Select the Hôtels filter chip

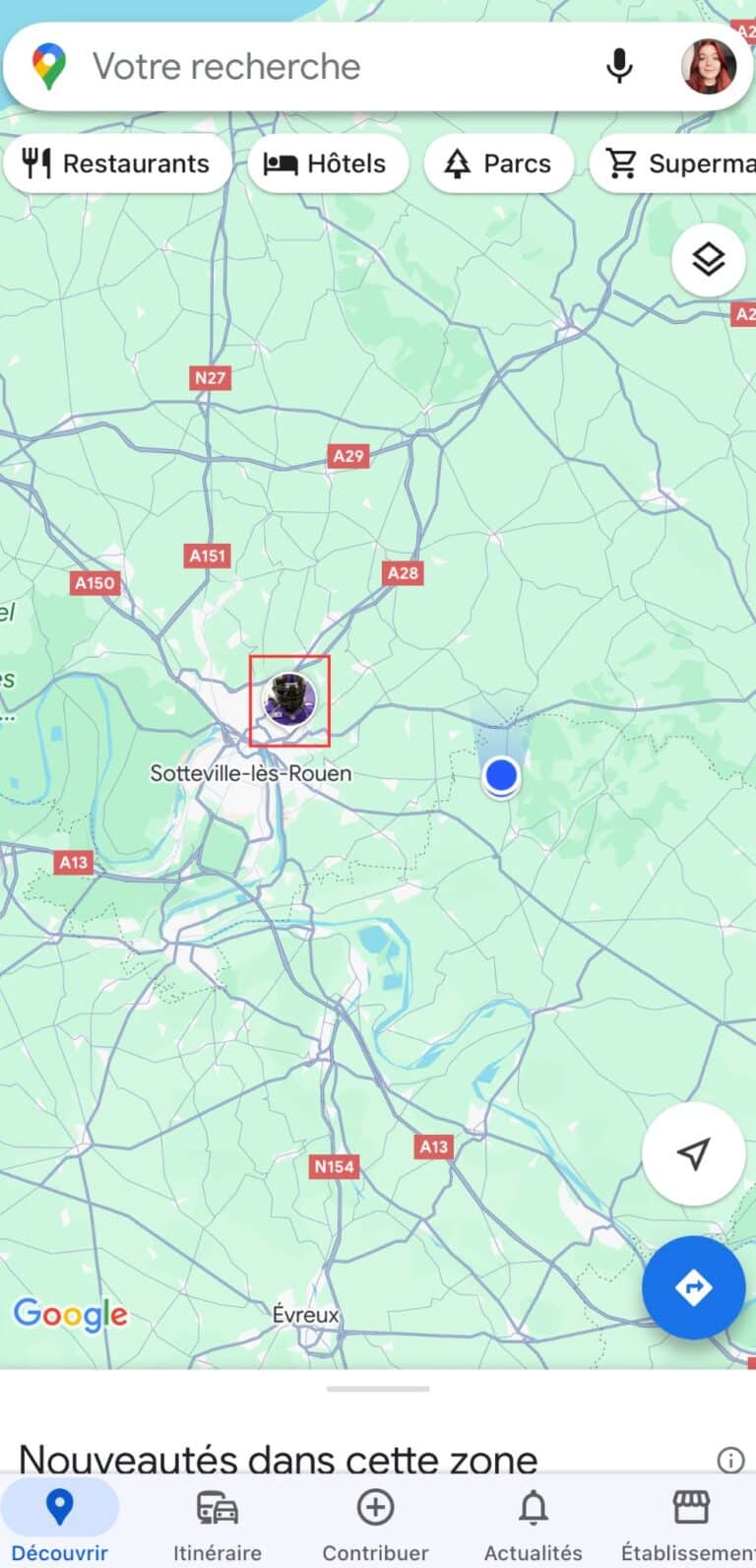[x=328, y=163]
